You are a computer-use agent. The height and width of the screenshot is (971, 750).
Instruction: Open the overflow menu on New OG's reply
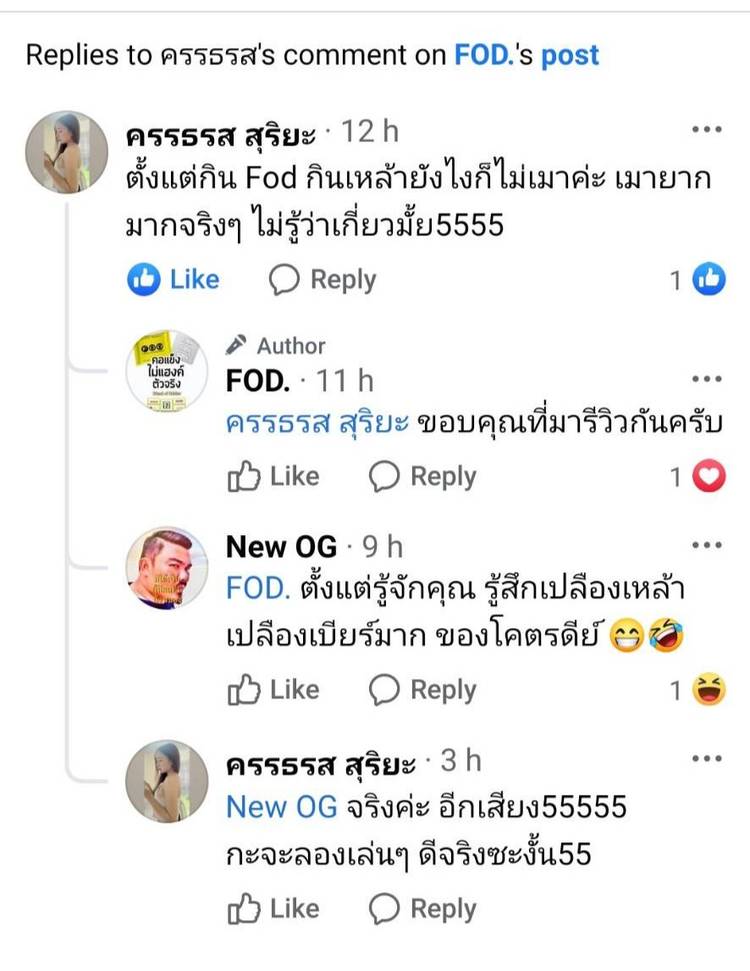click(706, 545)
